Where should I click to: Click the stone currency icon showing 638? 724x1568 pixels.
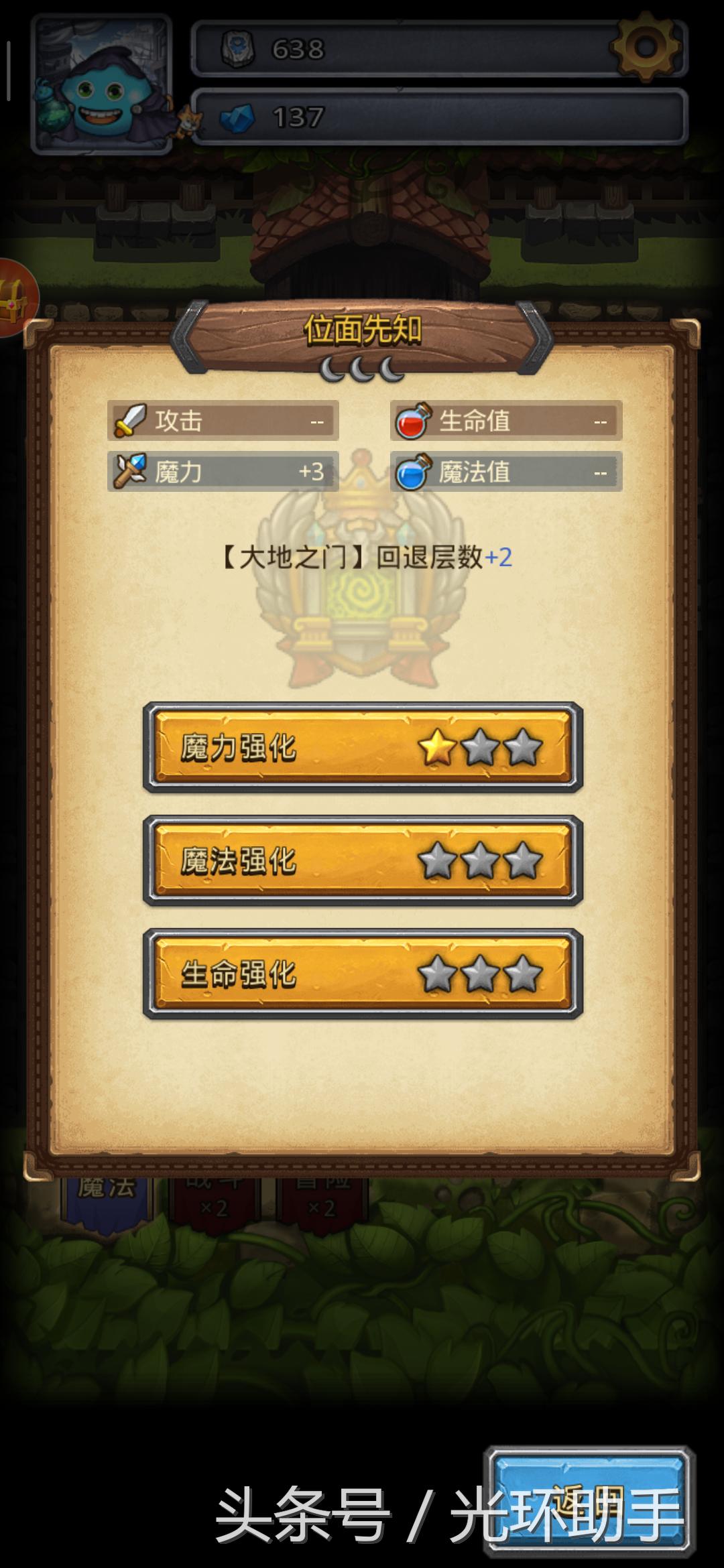point(238,48)
